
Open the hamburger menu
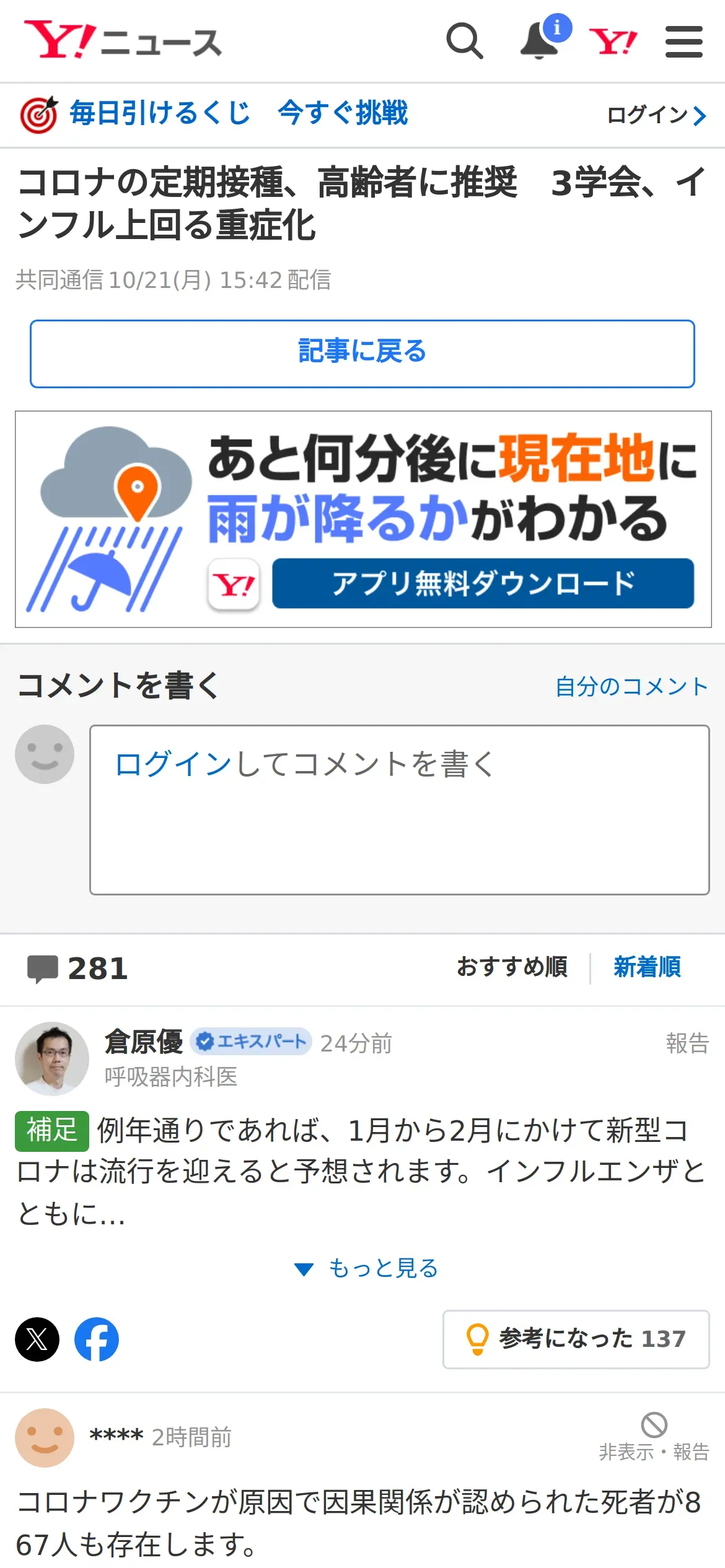pyautogui.click(x=683, y=41)
